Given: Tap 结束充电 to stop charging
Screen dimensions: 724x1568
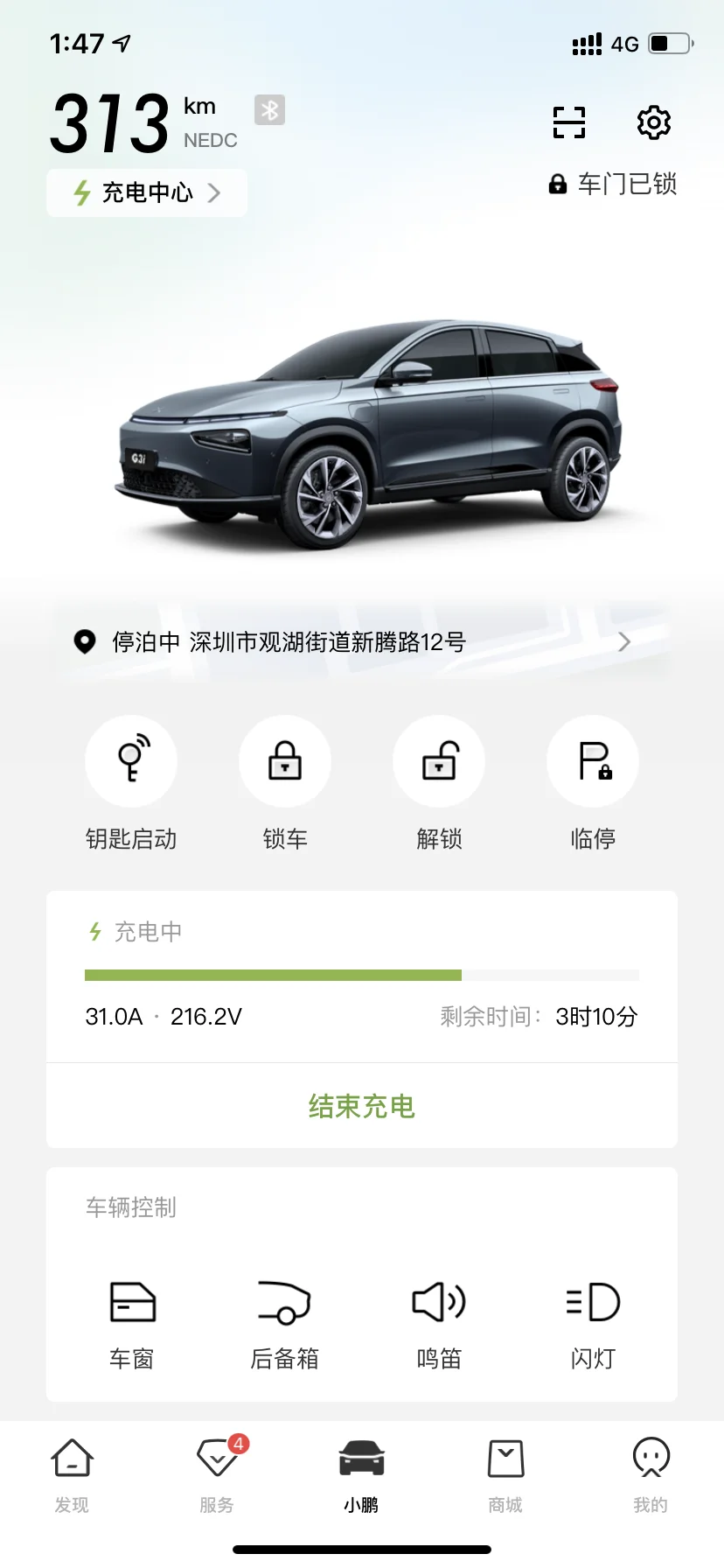Looking at the screenshot, I should click(362, 1106).
